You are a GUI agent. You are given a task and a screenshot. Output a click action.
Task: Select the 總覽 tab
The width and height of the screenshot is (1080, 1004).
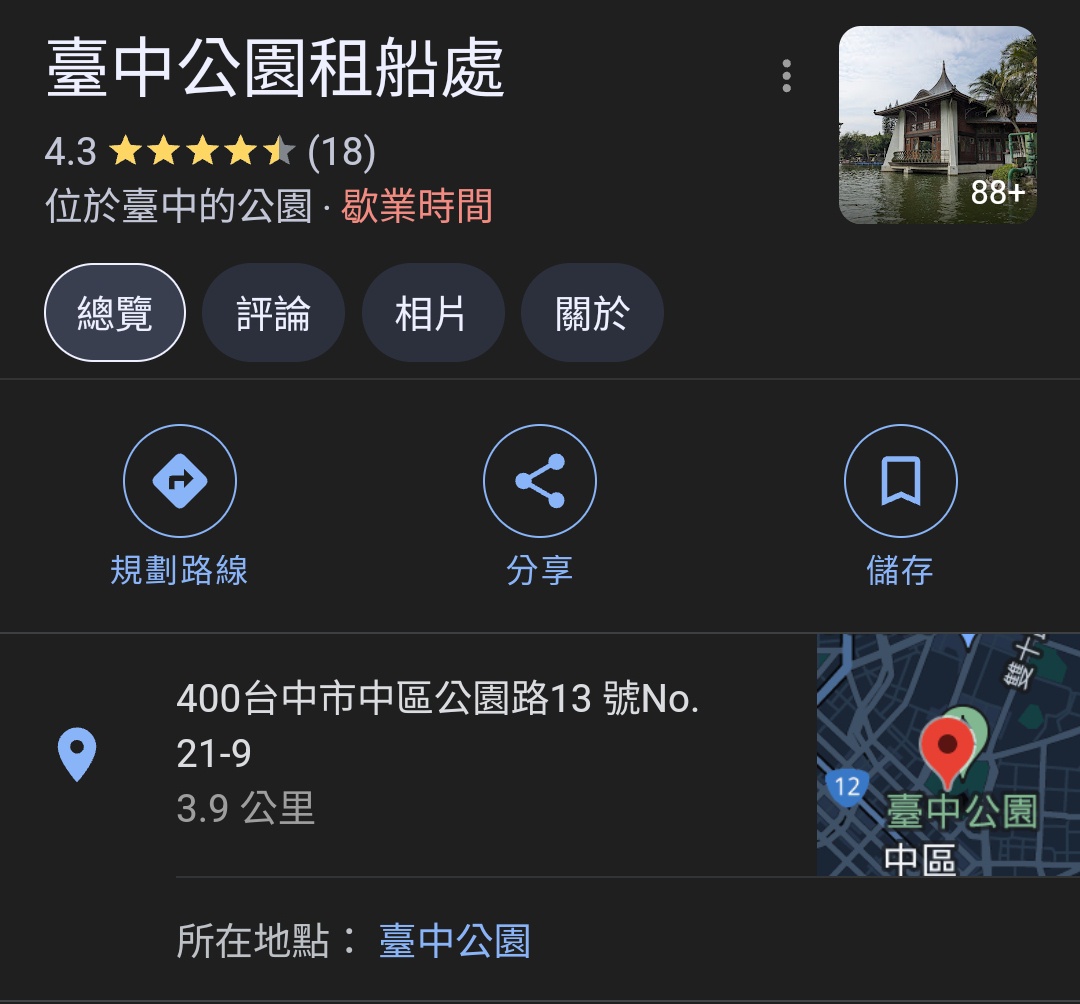(x=115, y=313)
